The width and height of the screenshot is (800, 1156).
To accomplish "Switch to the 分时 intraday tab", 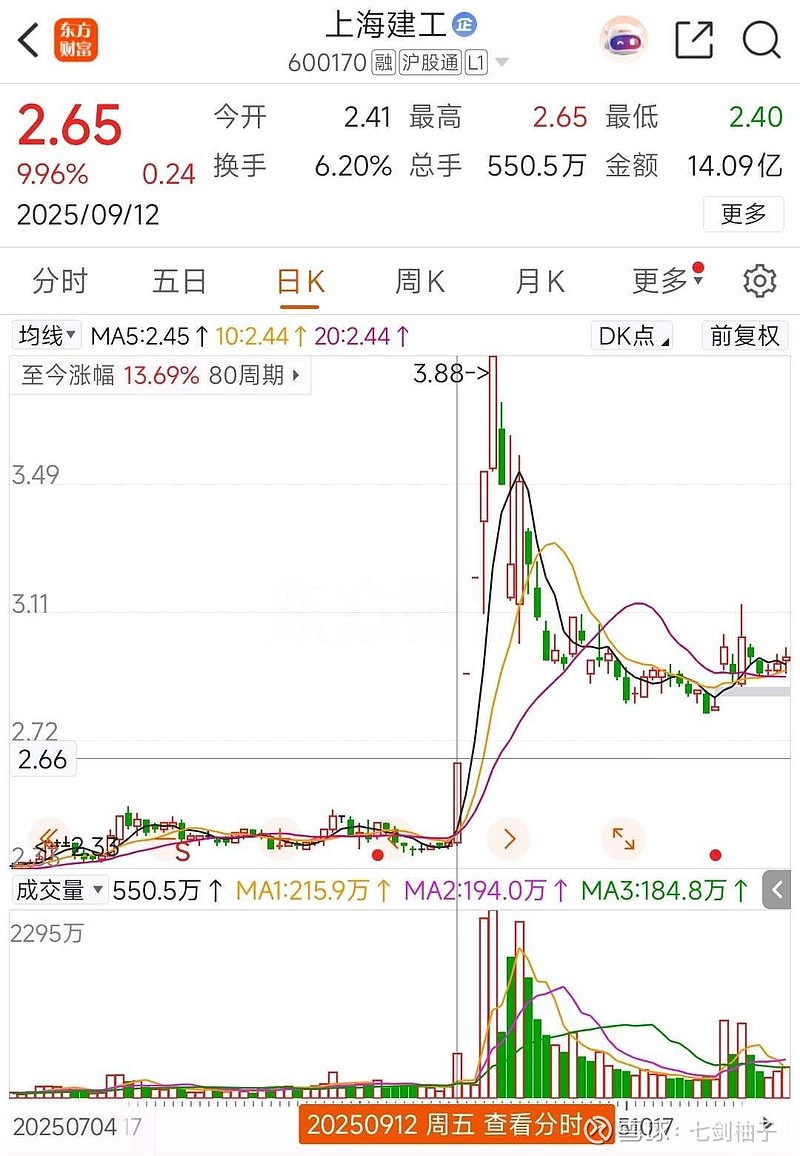I will (60, 281).
